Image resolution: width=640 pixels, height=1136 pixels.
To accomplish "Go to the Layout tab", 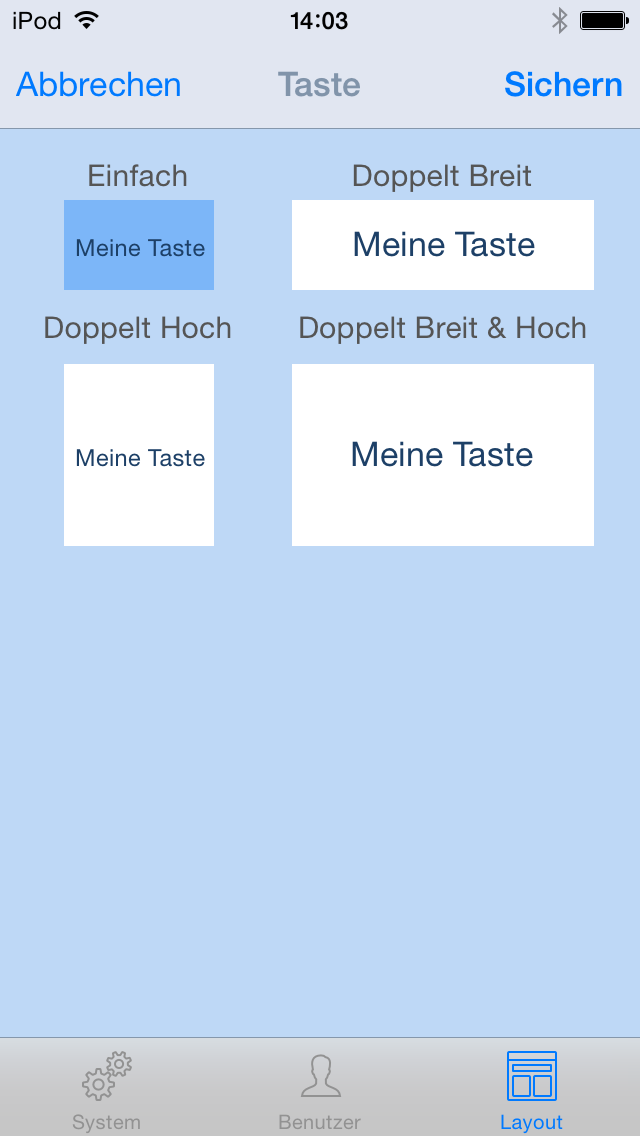I will 532,1090.
